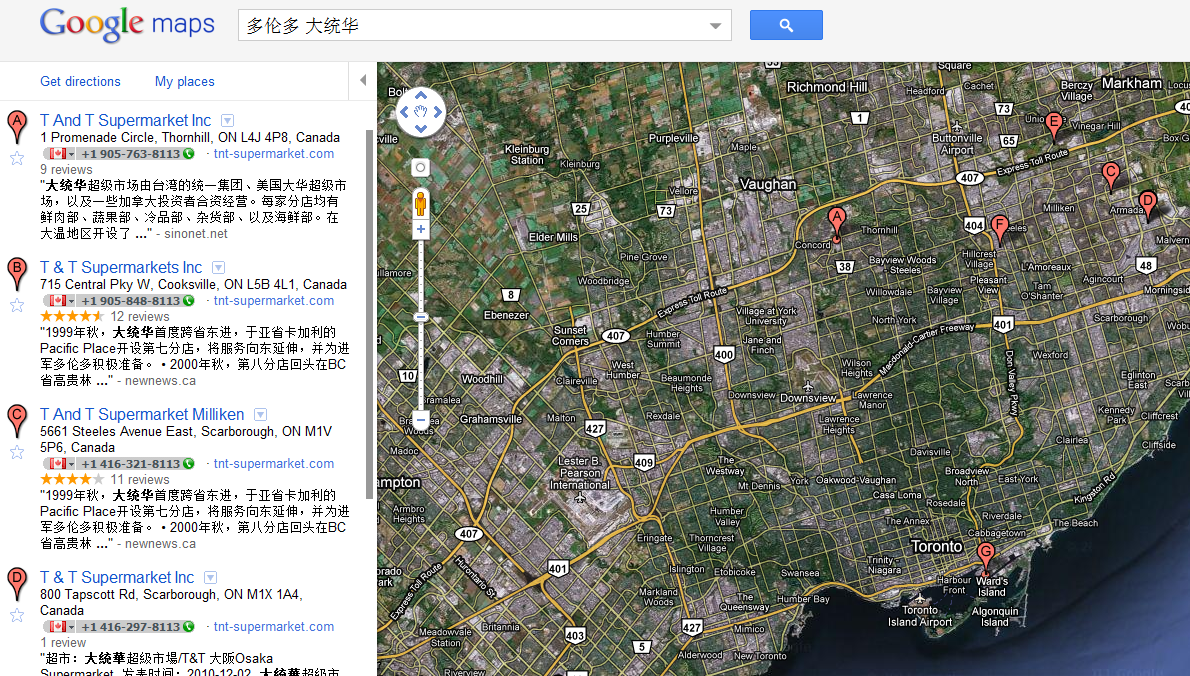Zoom in with the map plus button
Image resolution: width=1190 pixels, height=676 pixels.
point(421,230)
